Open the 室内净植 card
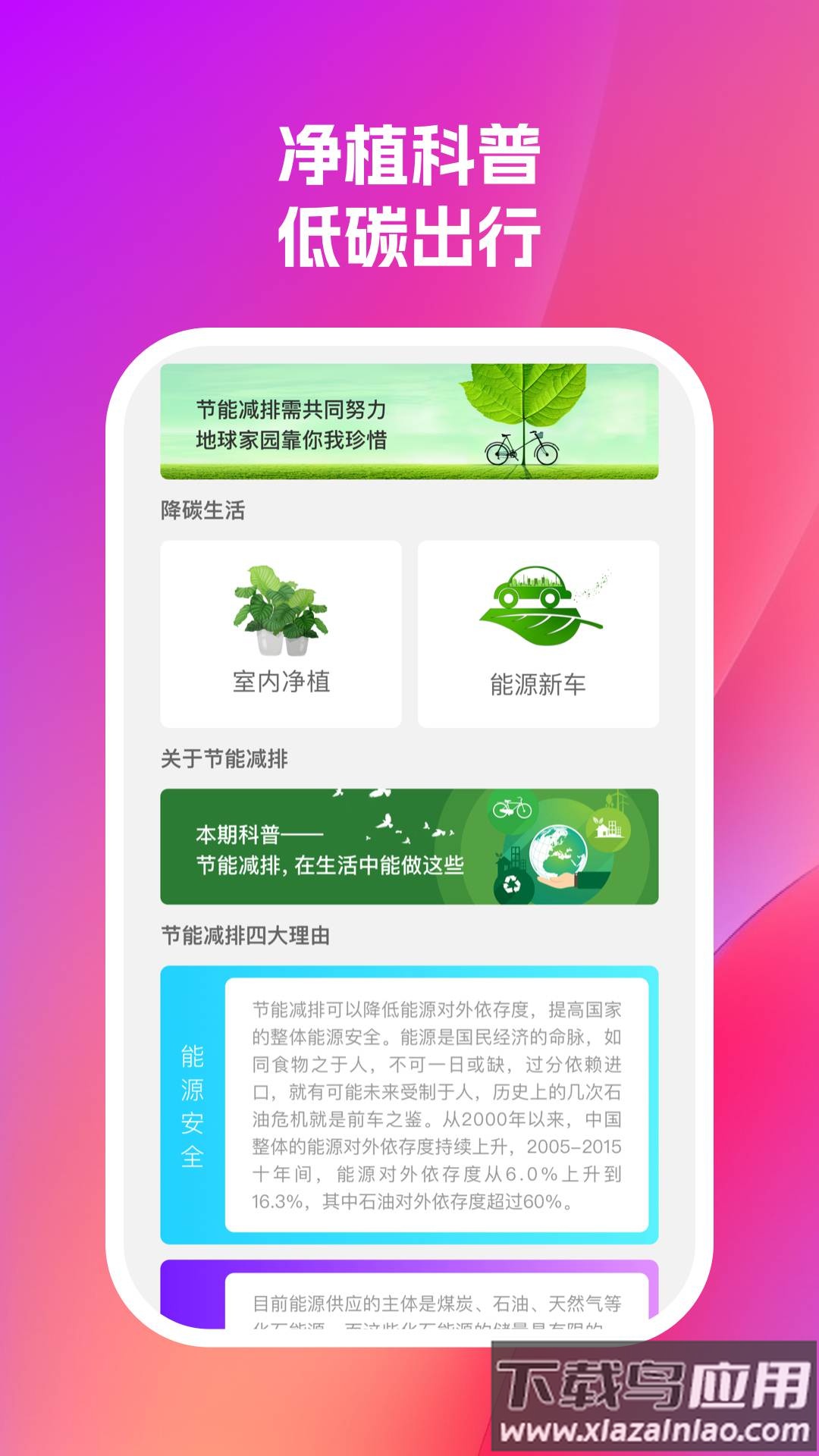The width and height of the screenshot is (819, 1456). (281, 633)
